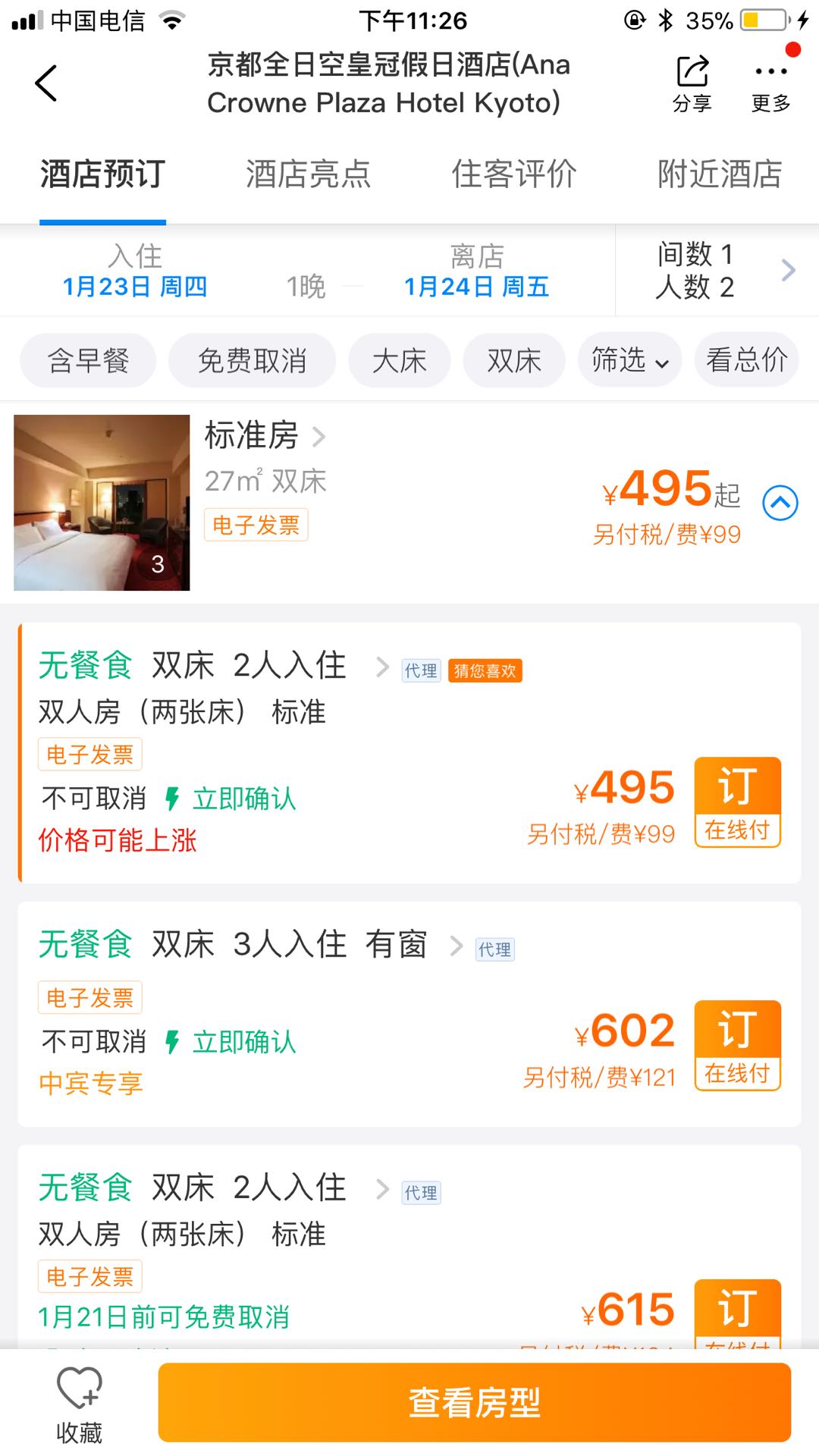Enable the 免费取消 free cancellation filter
Screen dimensions: 819x1456
tap(252, 361)
